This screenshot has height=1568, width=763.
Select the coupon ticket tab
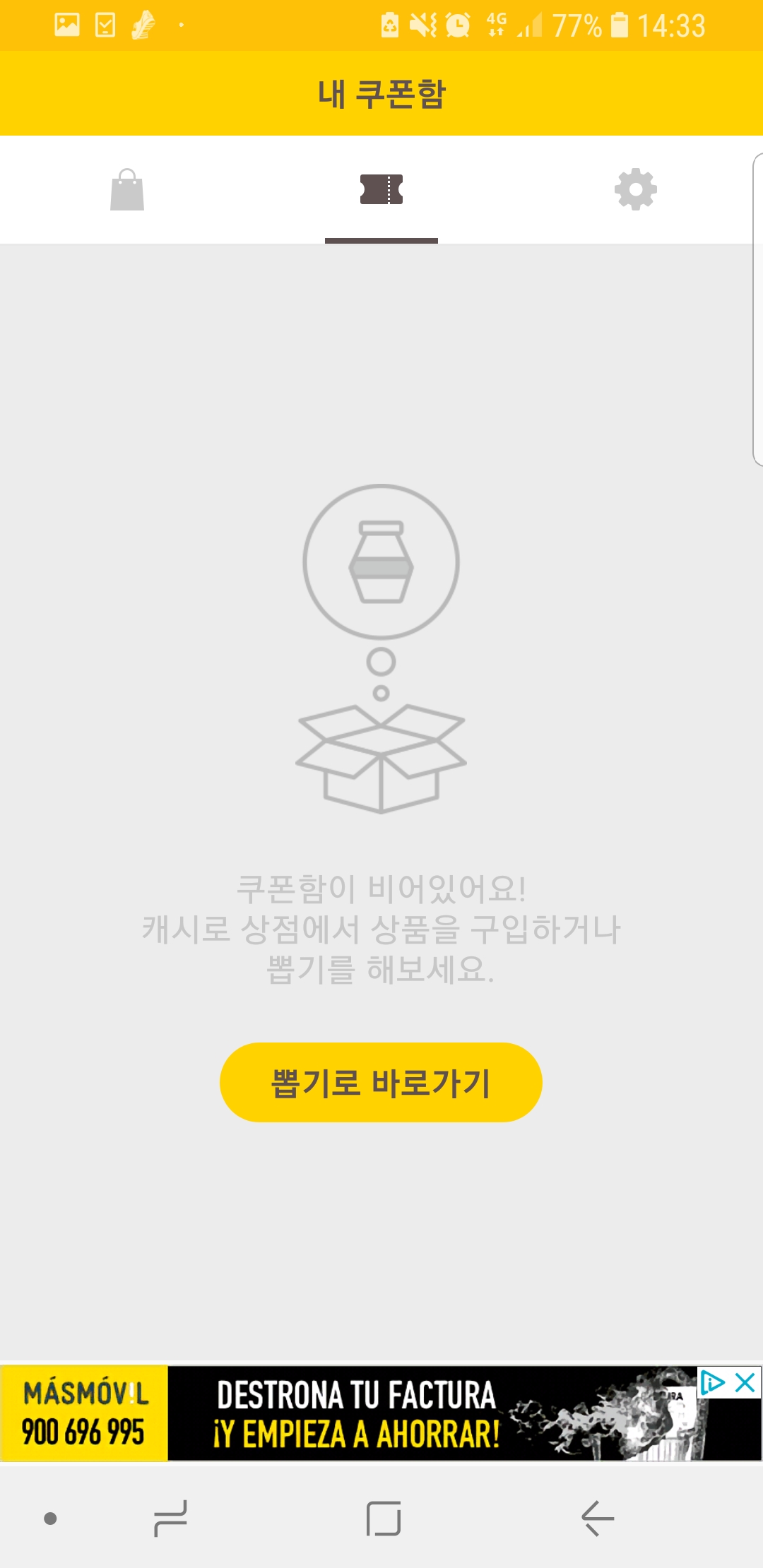coord(381,189)
